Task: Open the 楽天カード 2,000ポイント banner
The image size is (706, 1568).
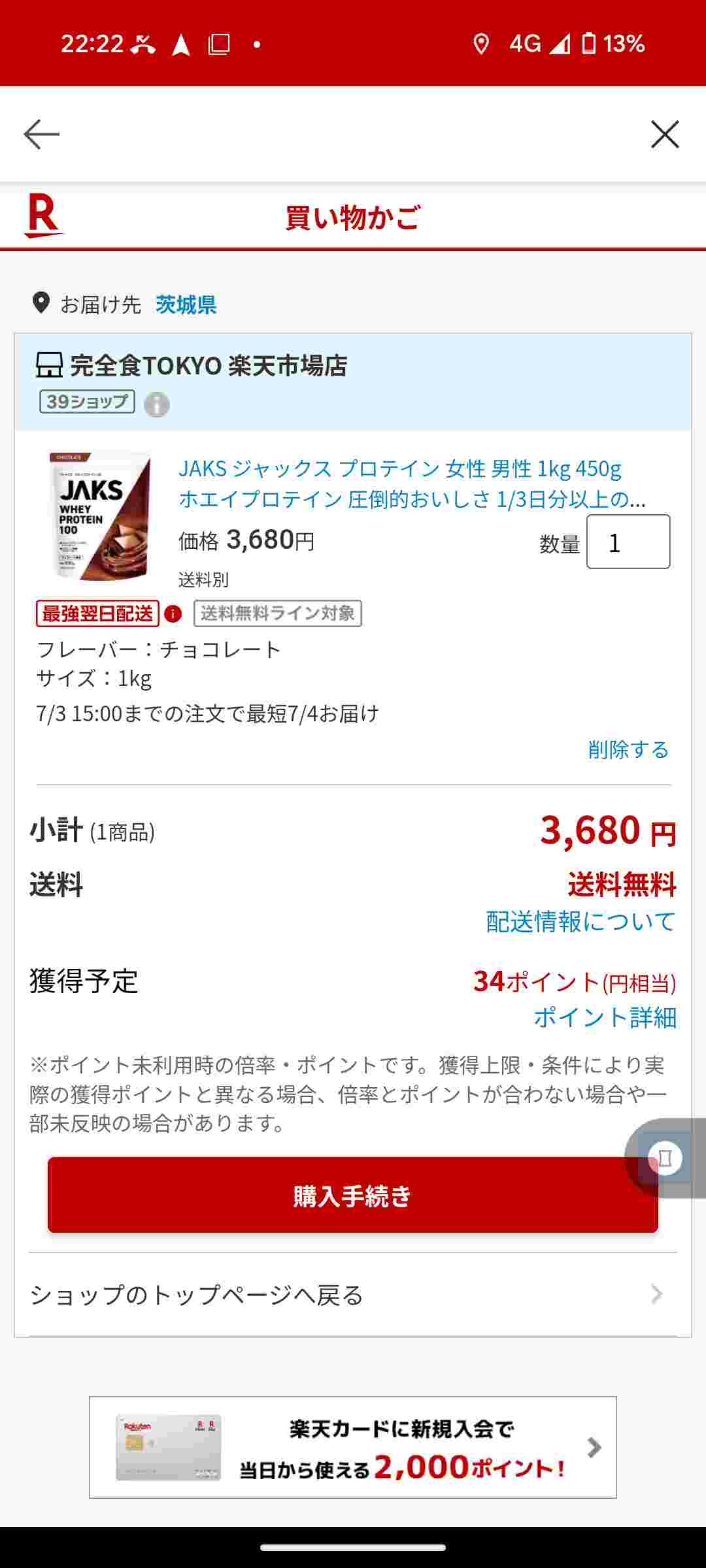Action: [352, 1448]
